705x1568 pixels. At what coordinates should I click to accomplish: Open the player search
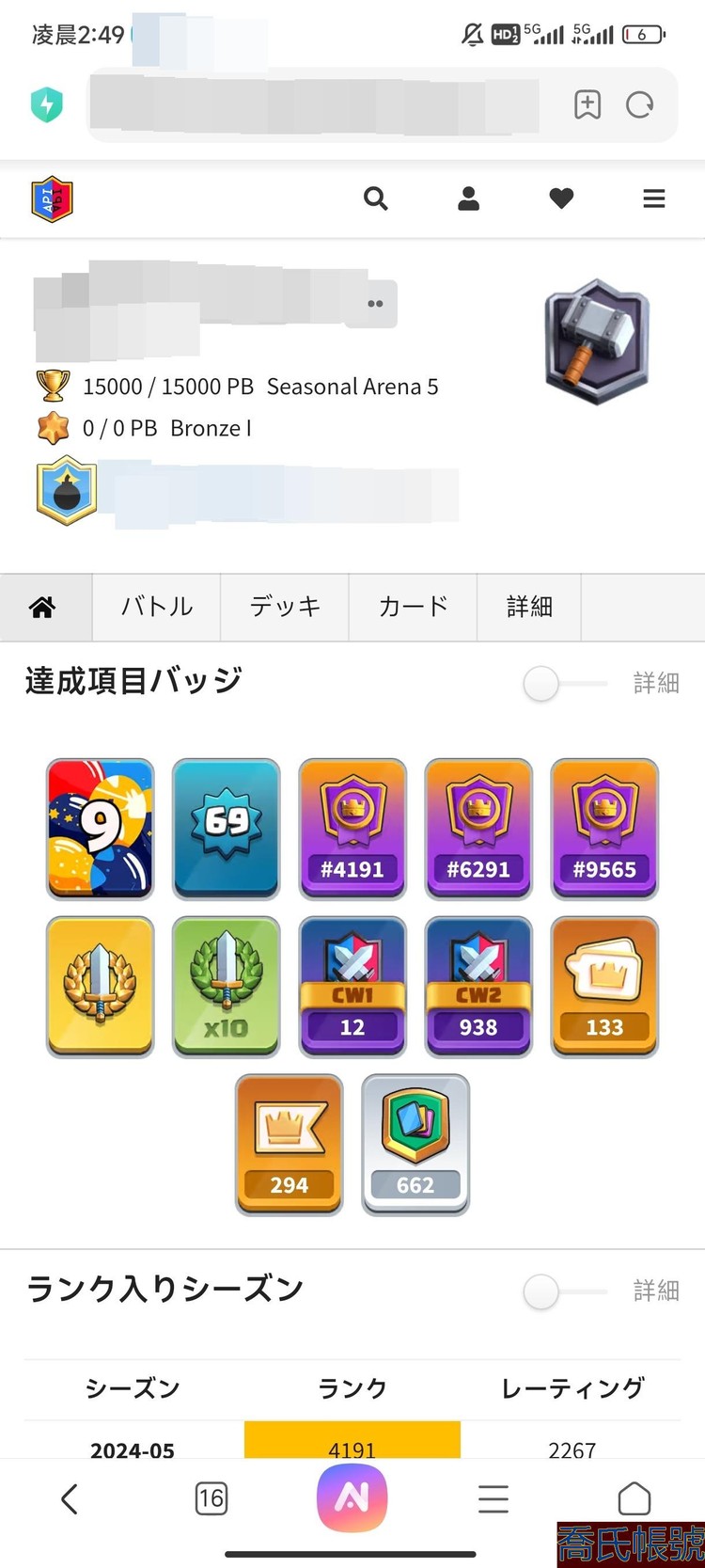pyautogui.click(x=376, y=198)
